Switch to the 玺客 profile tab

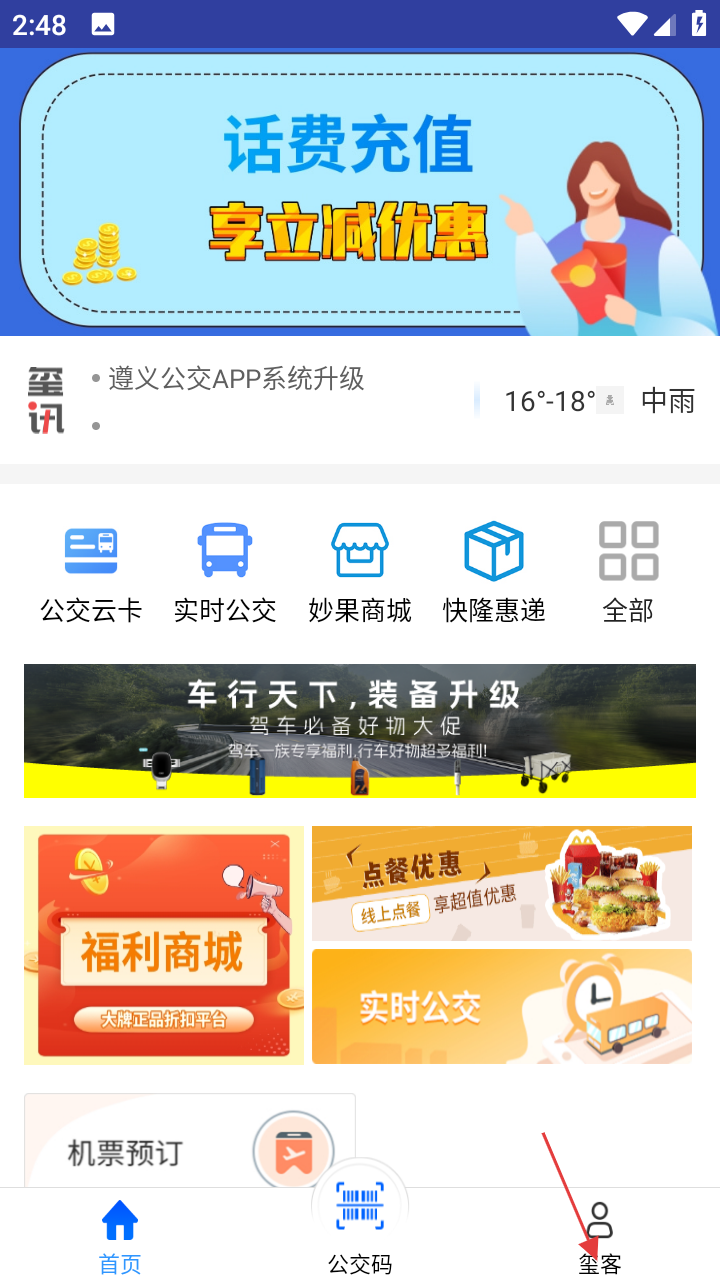pyautogui.click(x=600, y=1237)
